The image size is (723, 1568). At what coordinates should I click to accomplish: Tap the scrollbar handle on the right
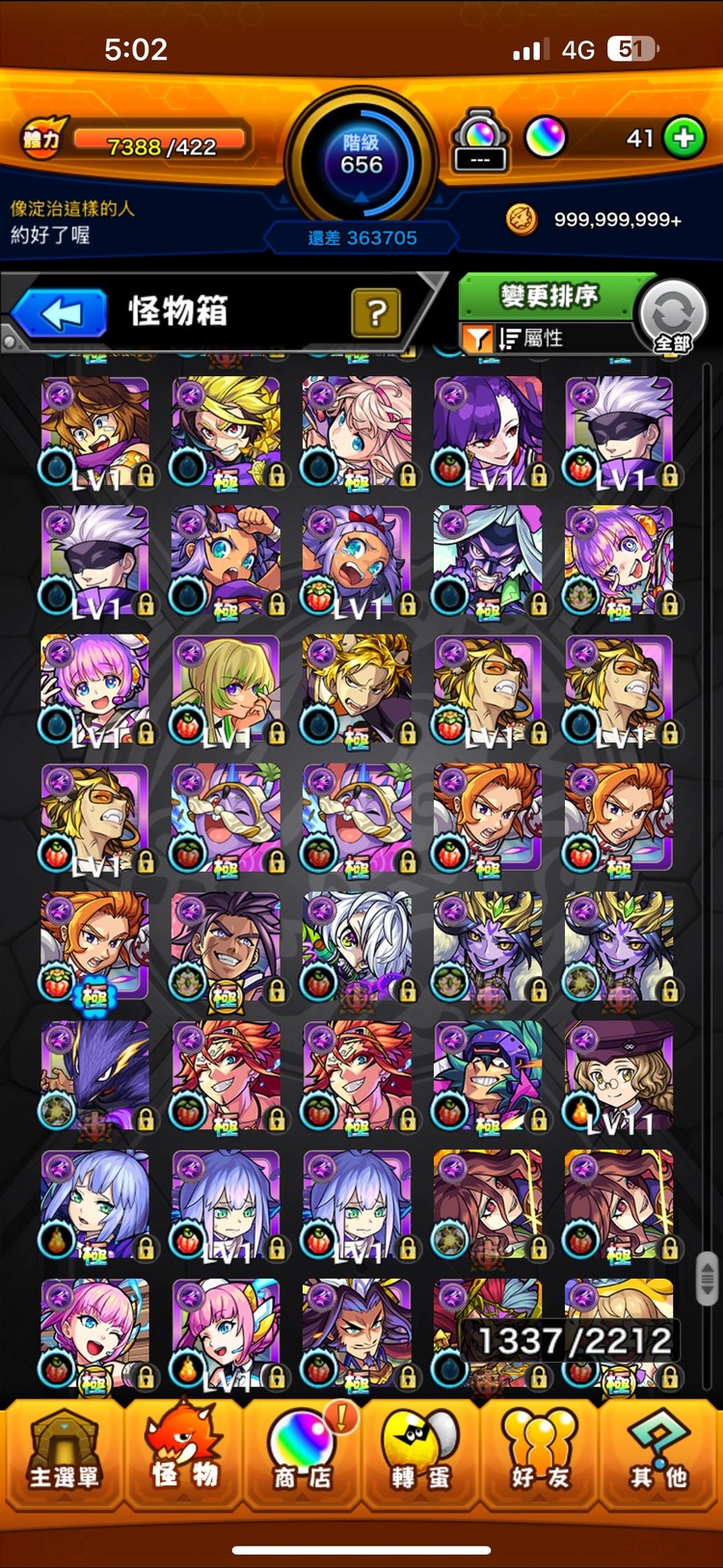[708, 1277]
